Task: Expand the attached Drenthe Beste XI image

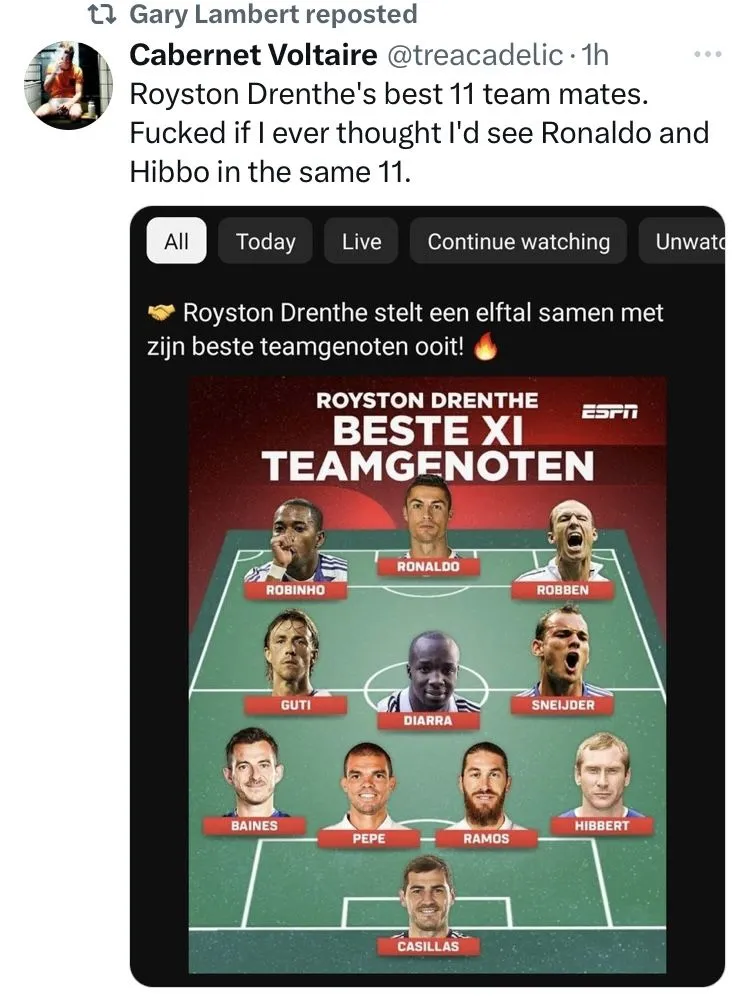Action: pyautogui.click(x=427, y=672)
